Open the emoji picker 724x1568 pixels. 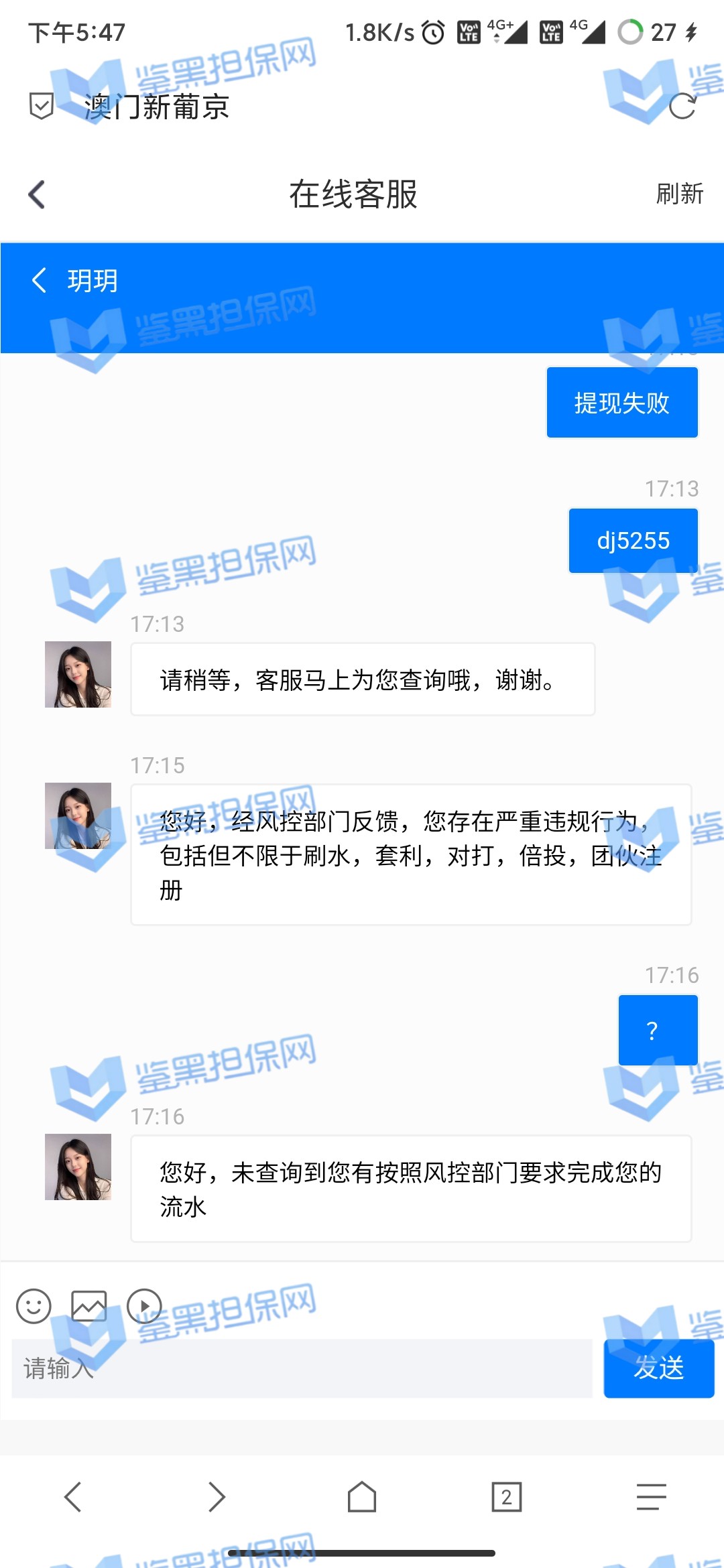coord(34,1306)
